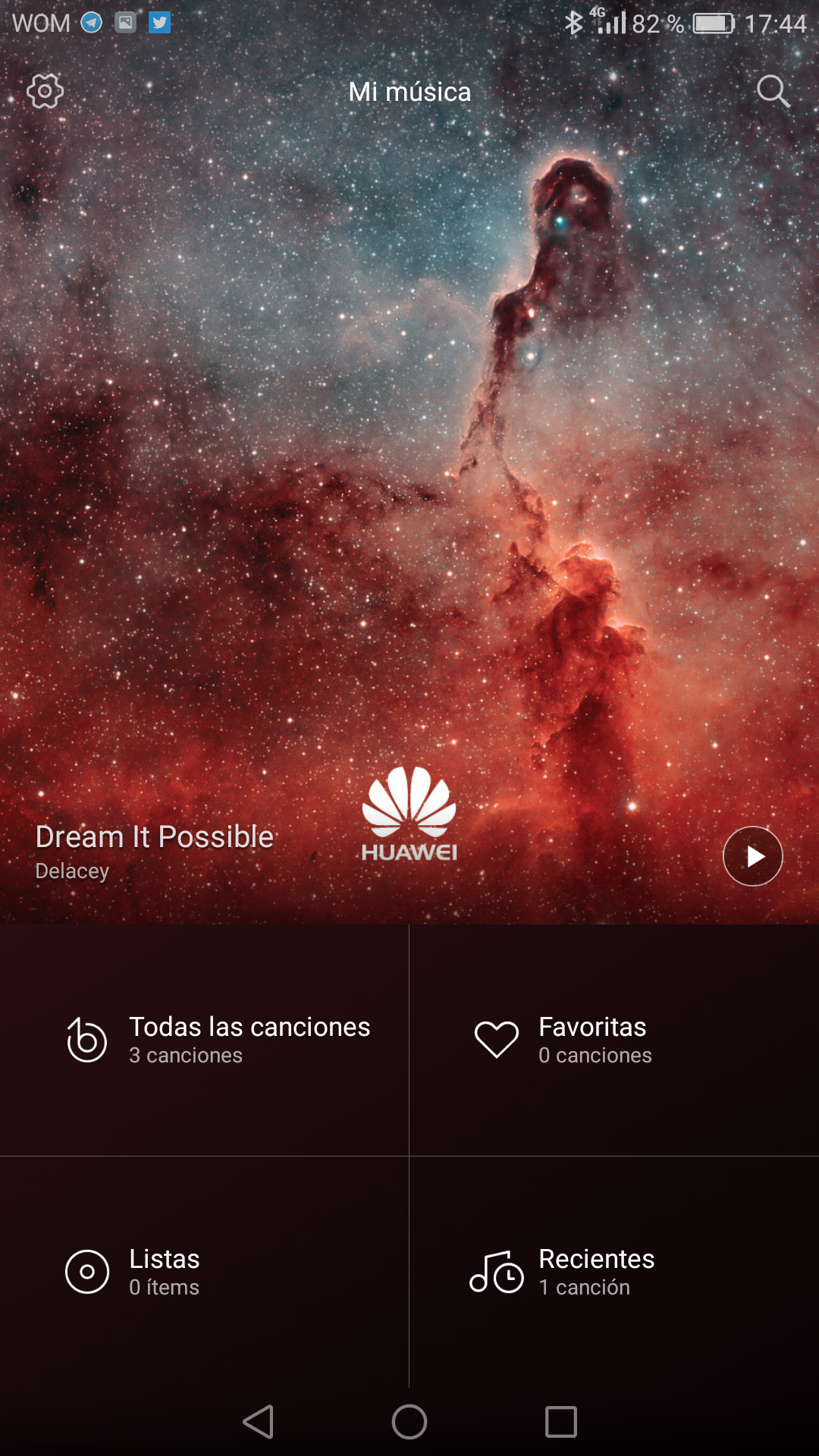Open the Dream It Possible now-playing title
The width and height of the screenshot is (819, 1456).
coord(155,837)
